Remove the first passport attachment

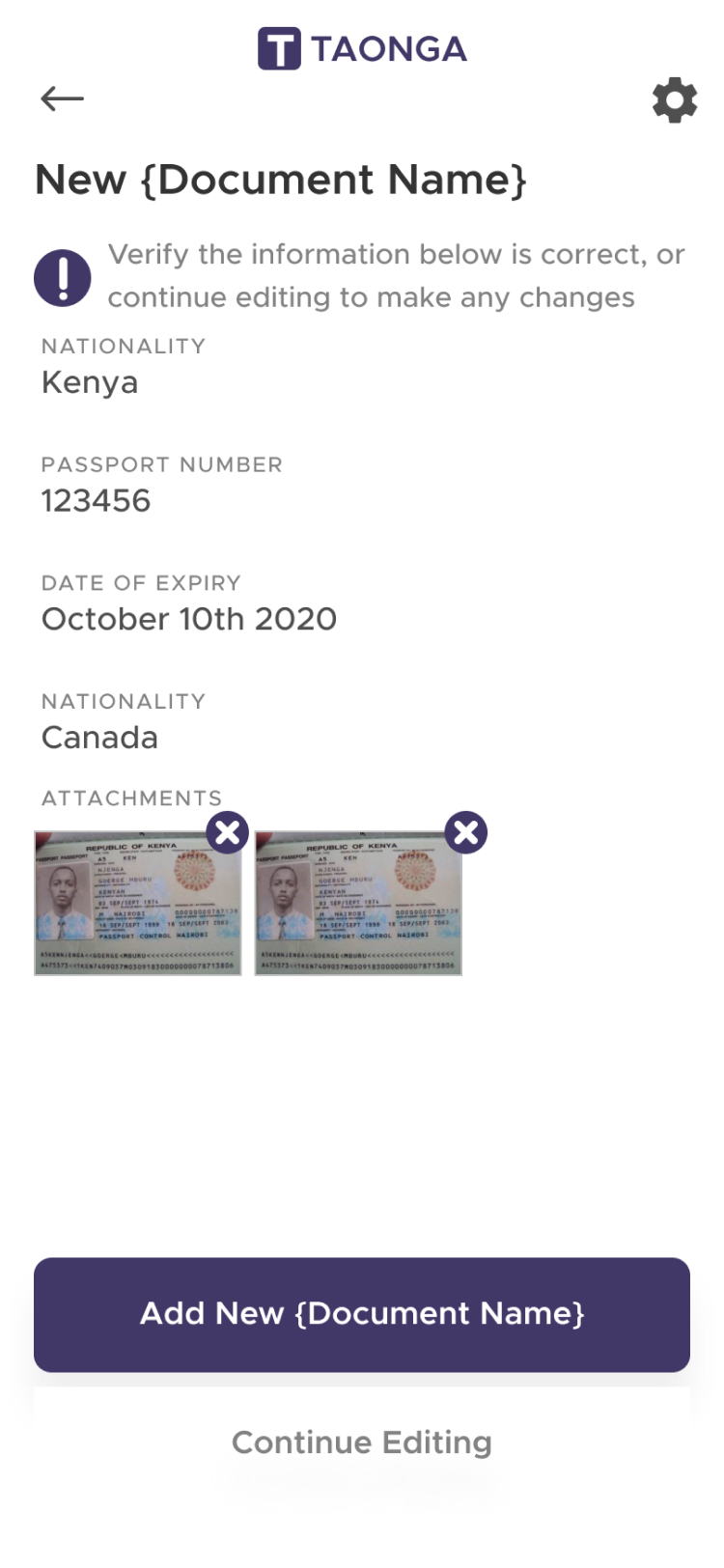[x=228, y=832]
